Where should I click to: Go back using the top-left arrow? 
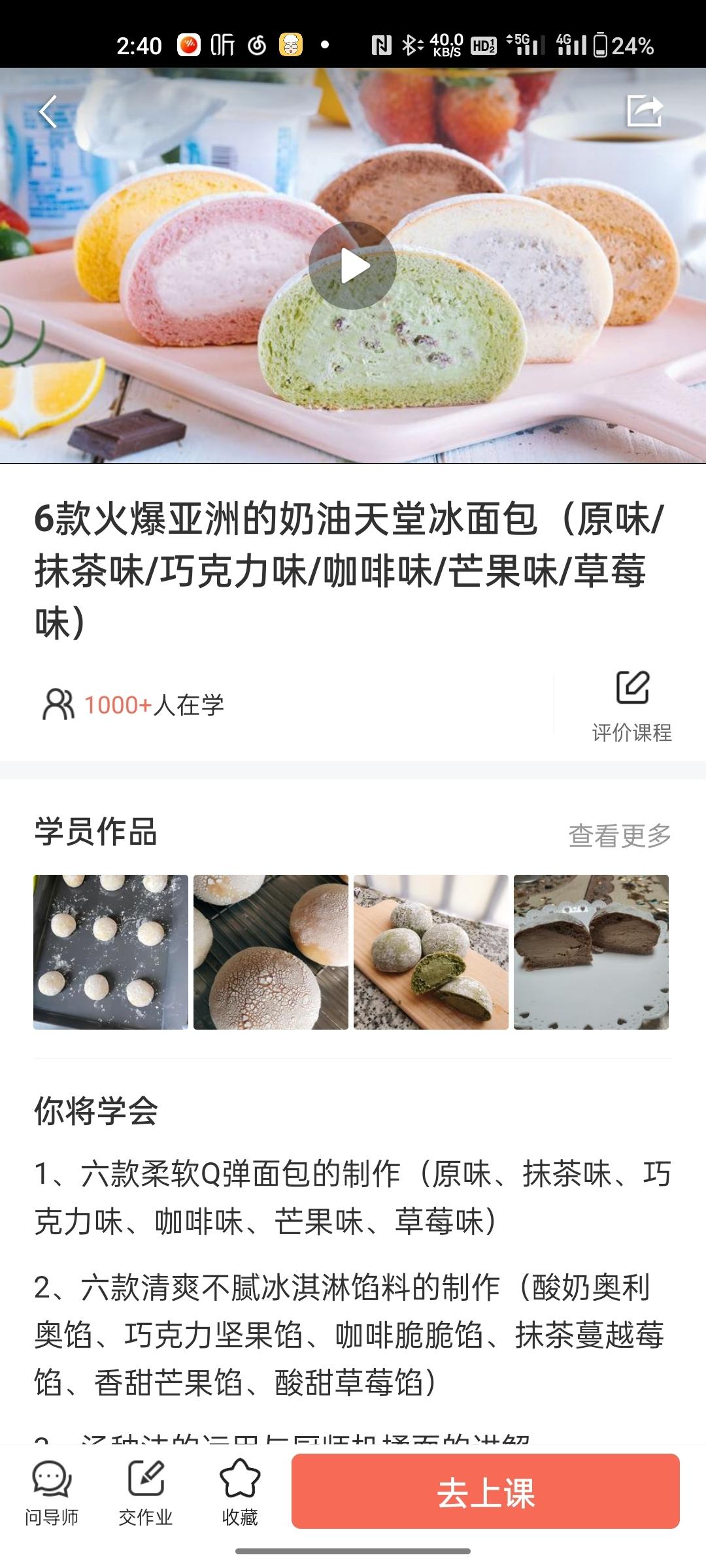[x=48, y=112]
